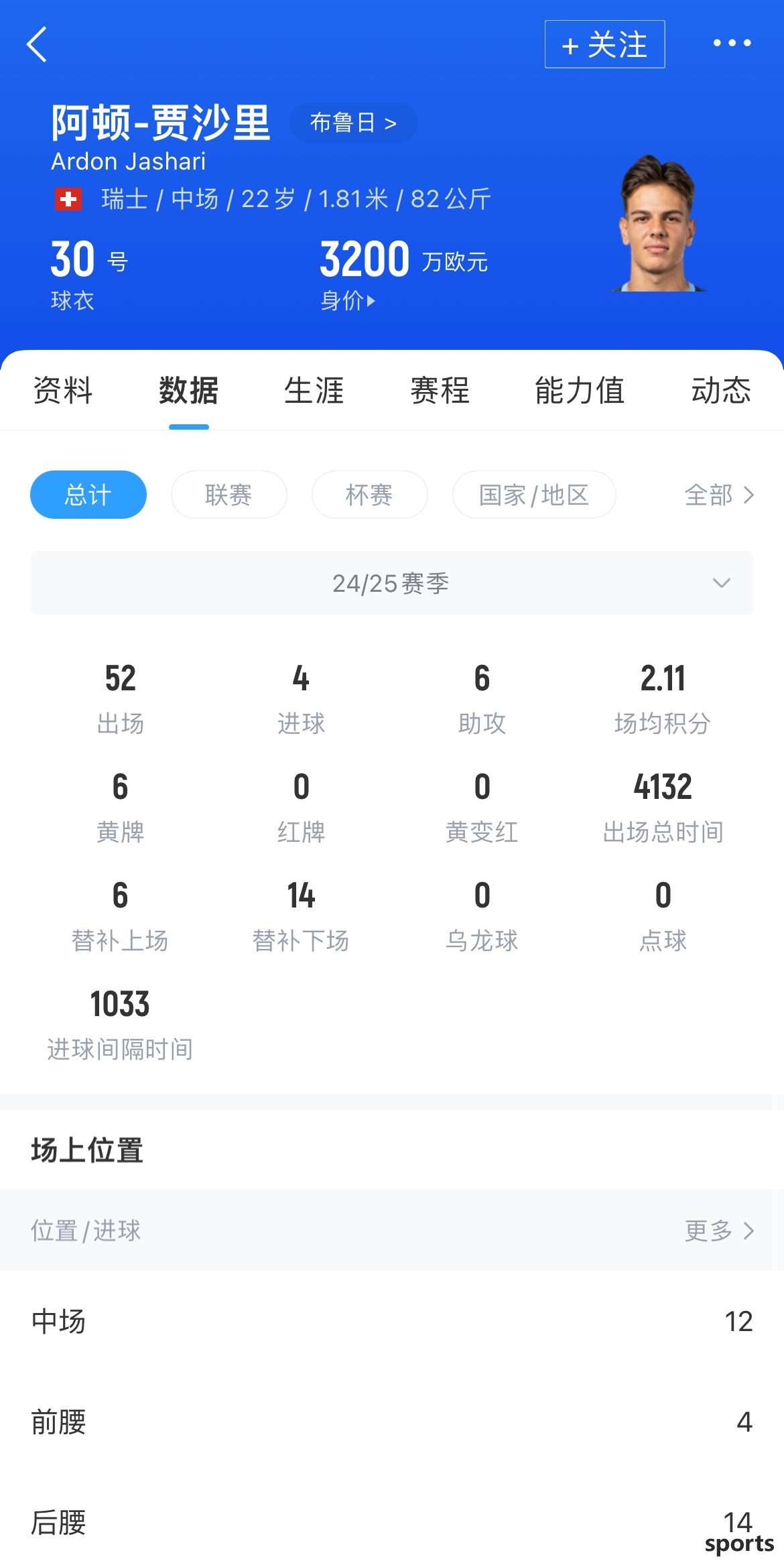Switch to the 资料 tab
The height and width of the screenshot is (1565, 784).
point(63,390)
